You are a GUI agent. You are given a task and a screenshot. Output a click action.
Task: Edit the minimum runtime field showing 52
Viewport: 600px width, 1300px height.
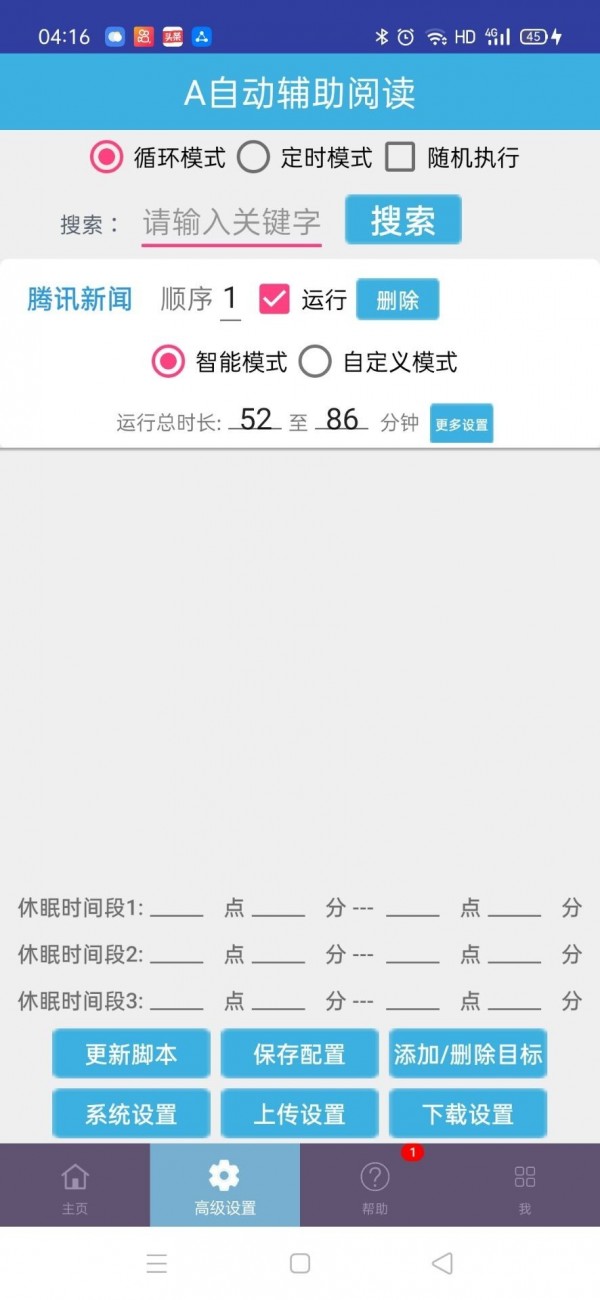255,420
